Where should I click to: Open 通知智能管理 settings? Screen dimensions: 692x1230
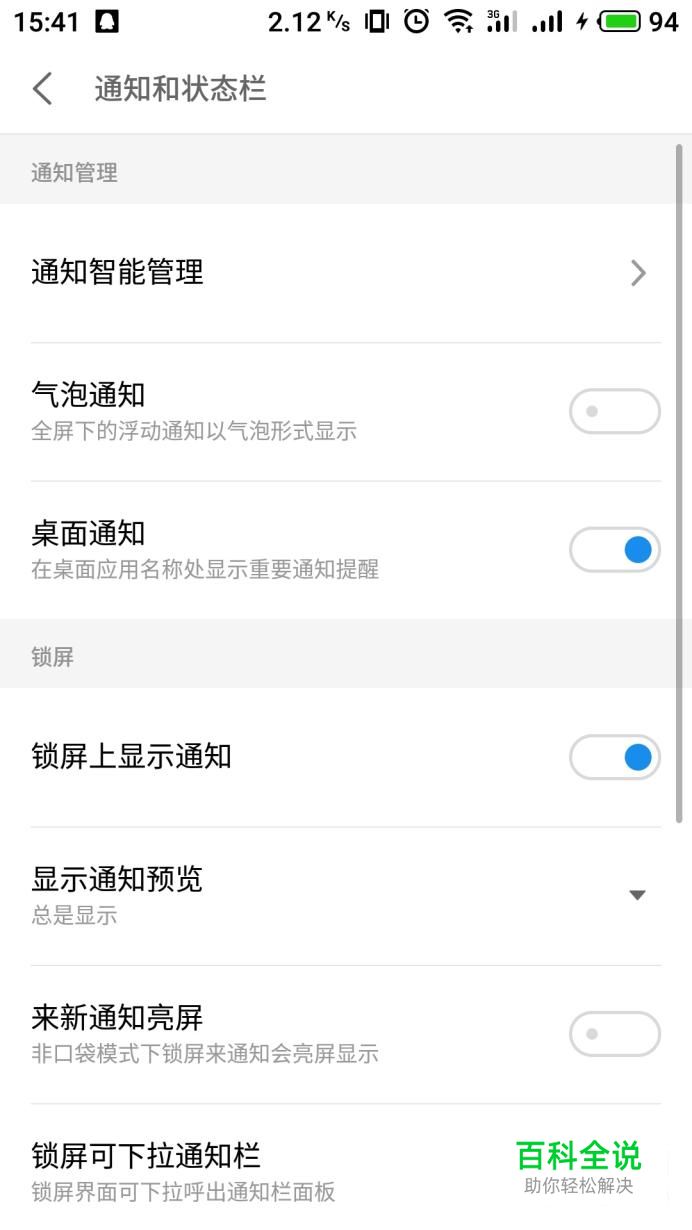pos(340,273)
